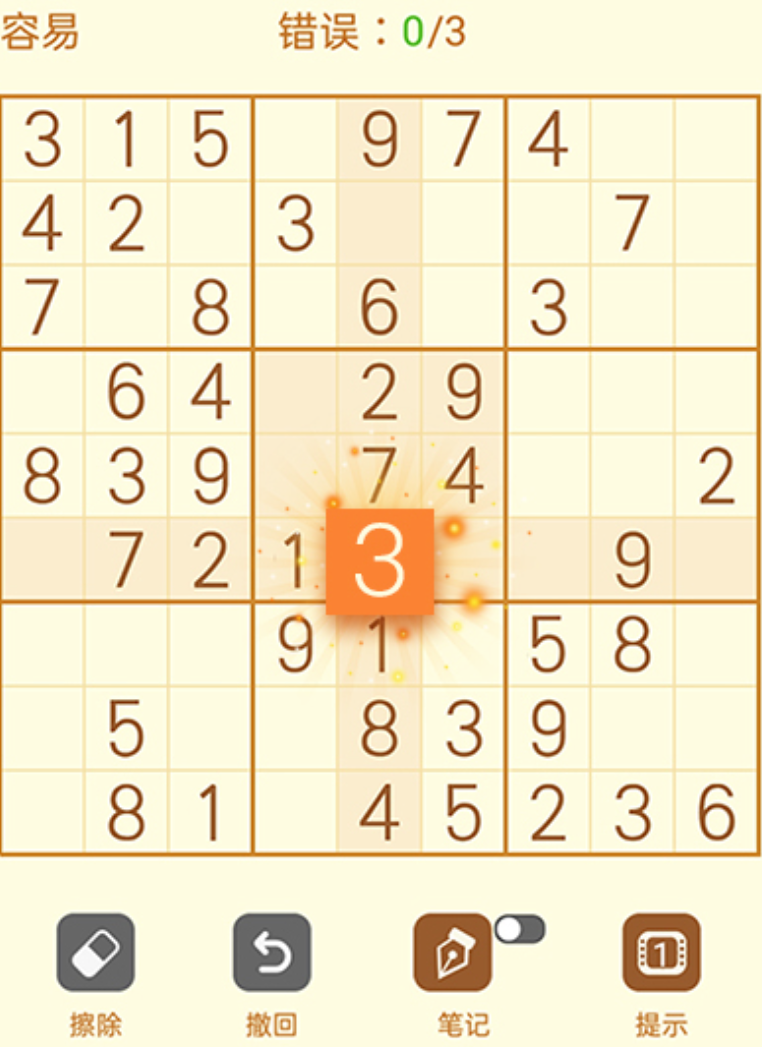Select the empty cell left of 9, 7 top row
762x1047 pixels.
point(296,140)
